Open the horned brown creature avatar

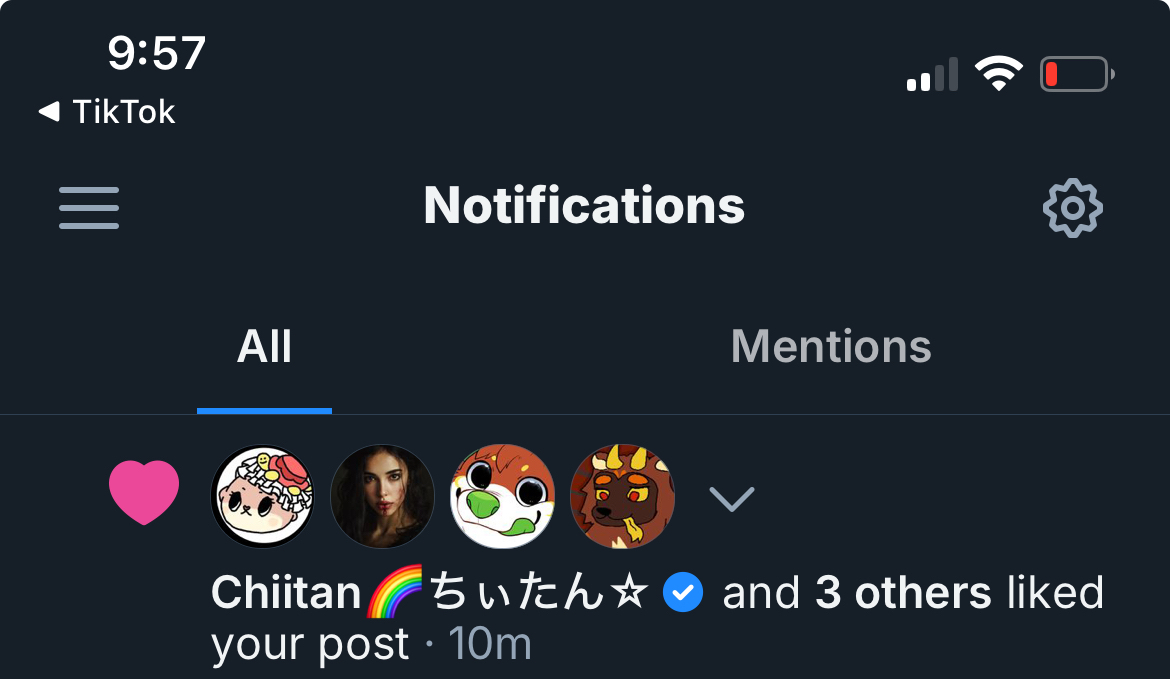622,497
